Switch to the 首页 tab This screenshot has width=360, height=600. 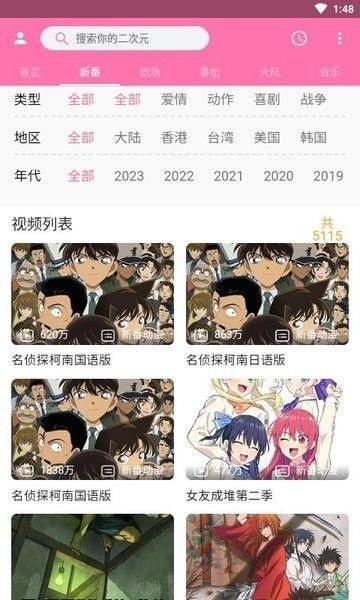pyautogui.click(x=30, y=72)
